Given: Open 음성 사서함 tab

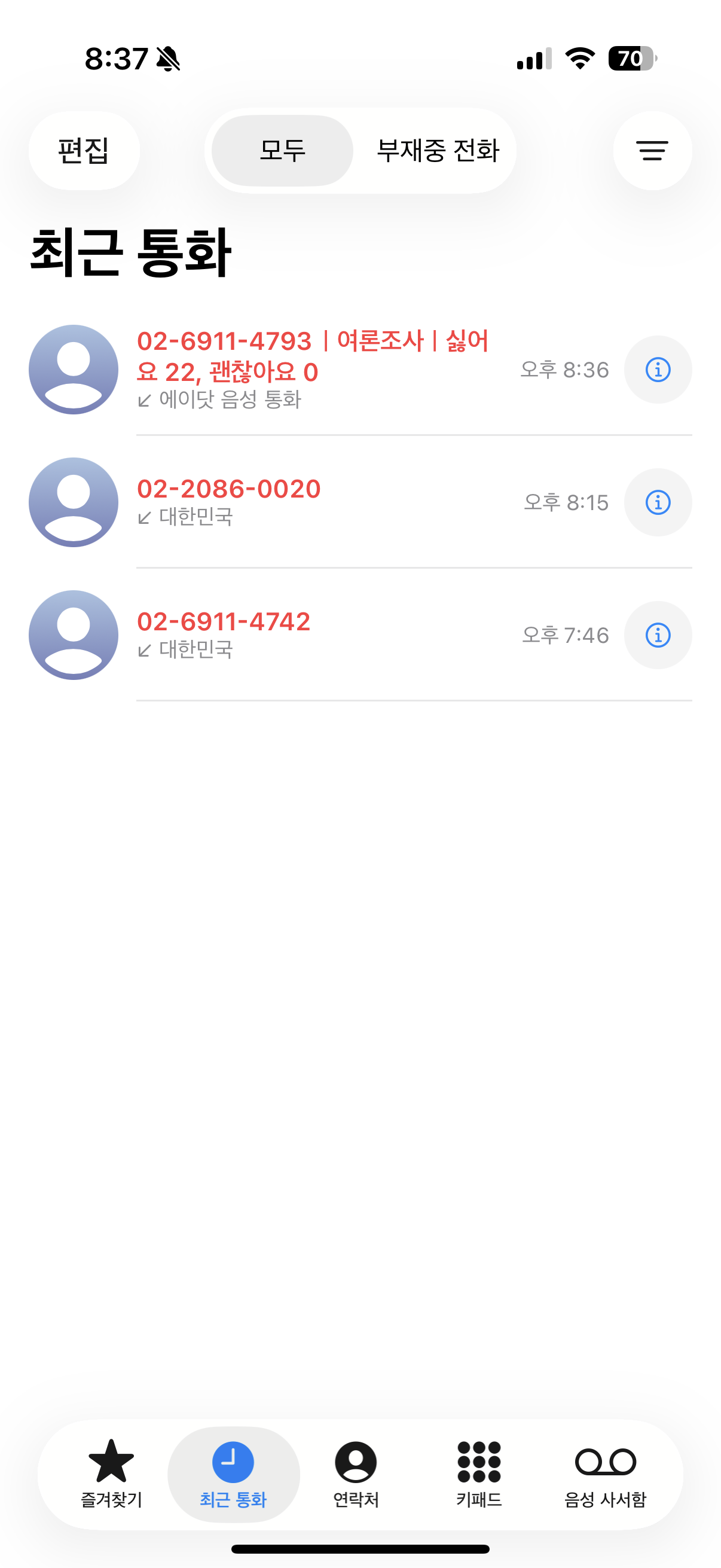Looking at the screenshot, I should [605, 1474].
